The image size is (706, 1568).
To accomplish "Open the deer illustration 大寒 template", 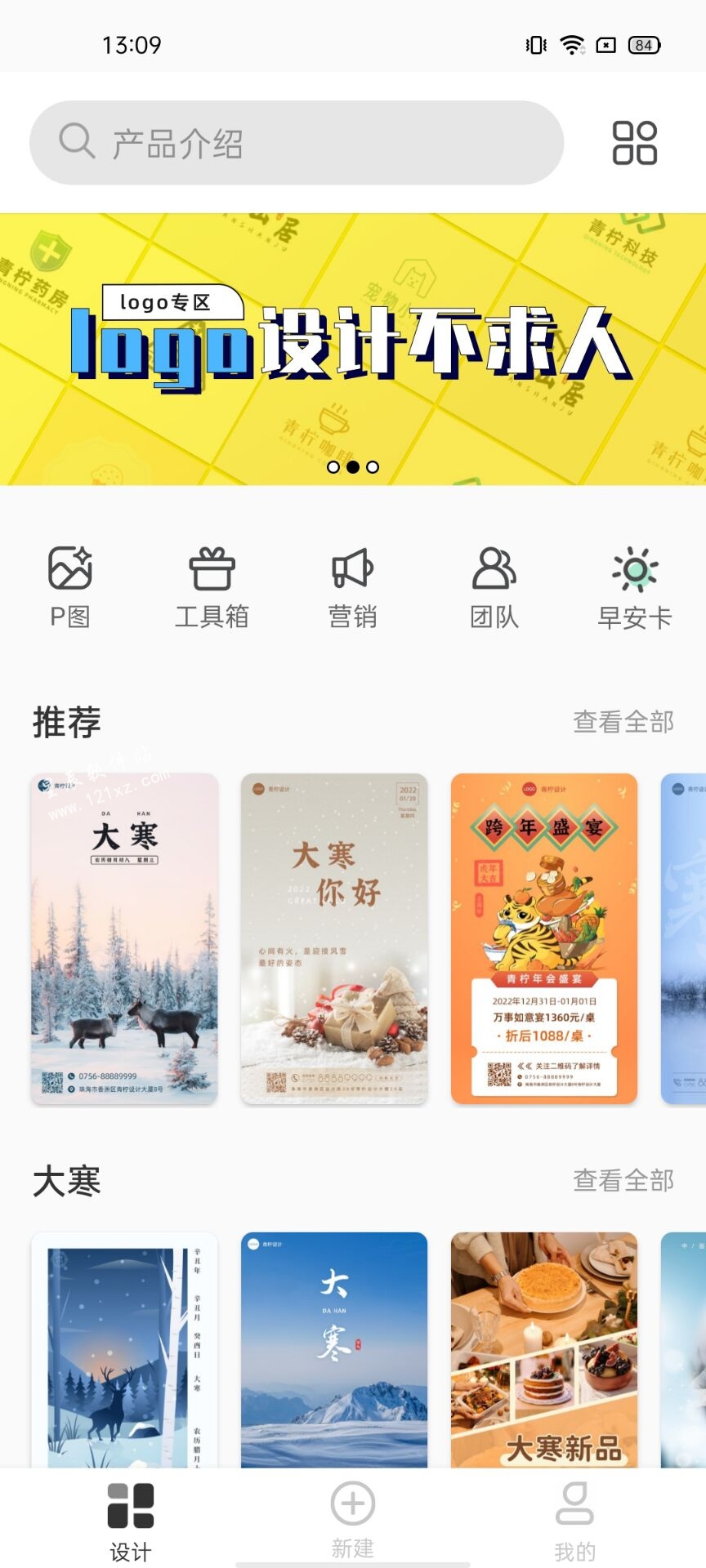I will pos(125,1349).
